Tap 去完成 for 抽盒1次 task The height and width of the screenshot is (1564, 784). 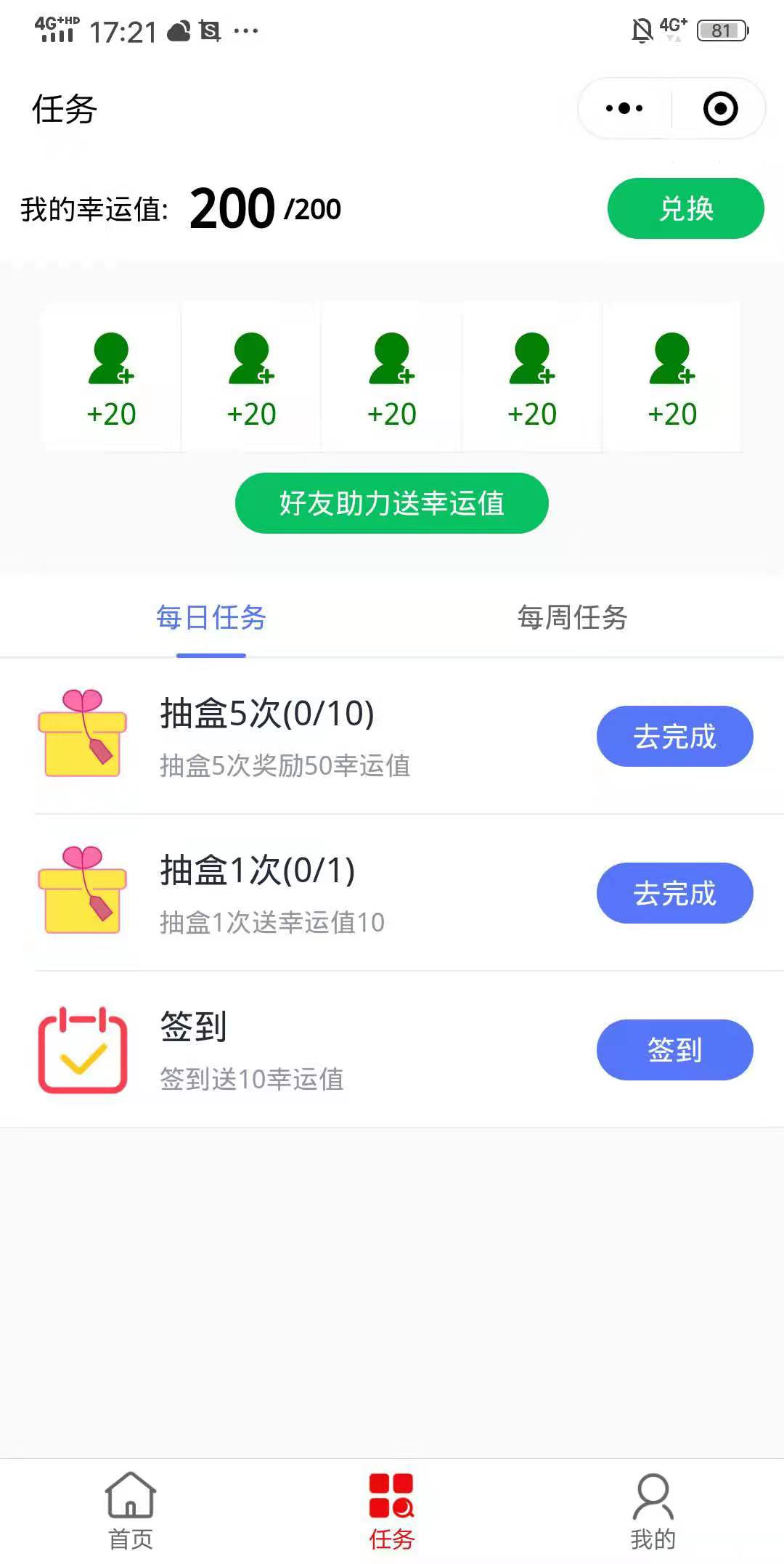coord(674,893)
